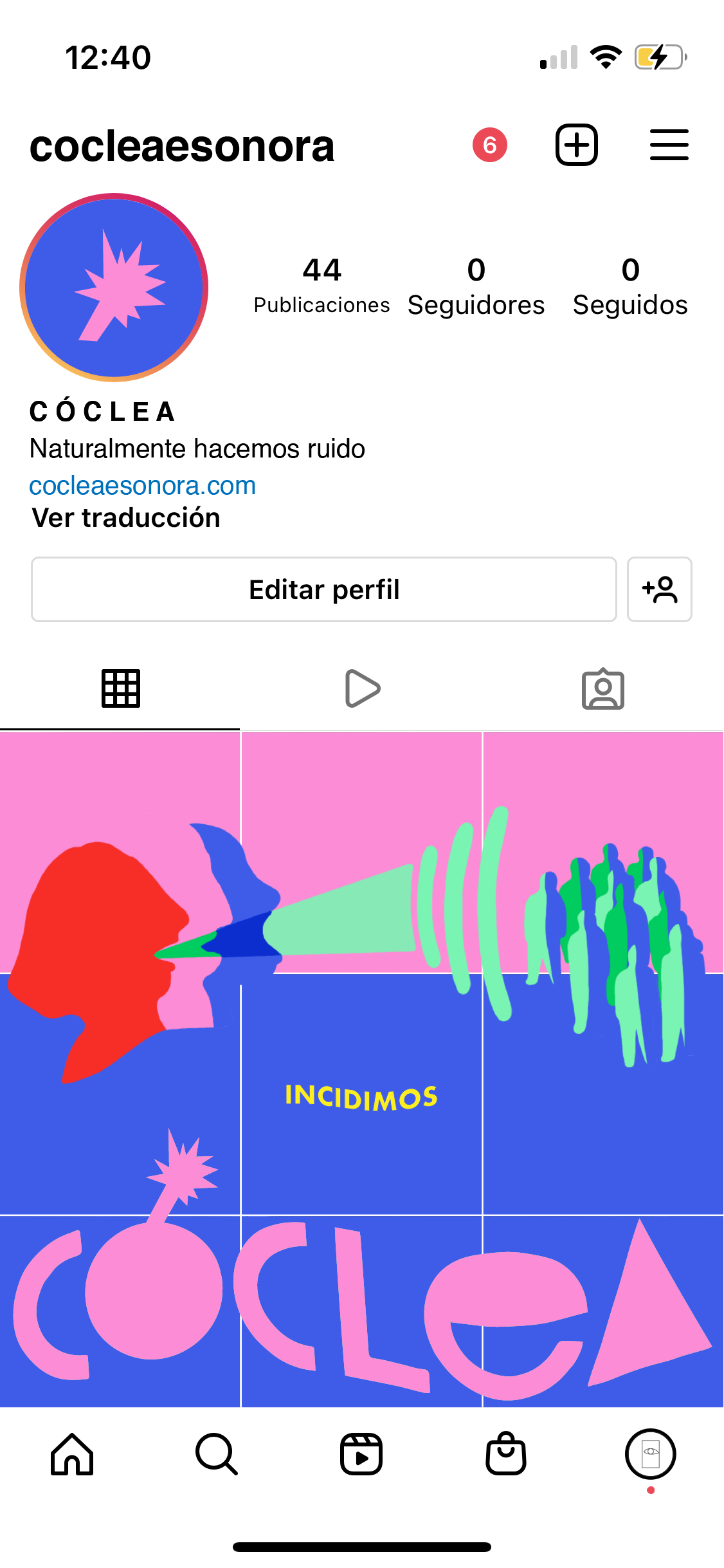Open the Search tab
724x1568 pixels.
217,1454
